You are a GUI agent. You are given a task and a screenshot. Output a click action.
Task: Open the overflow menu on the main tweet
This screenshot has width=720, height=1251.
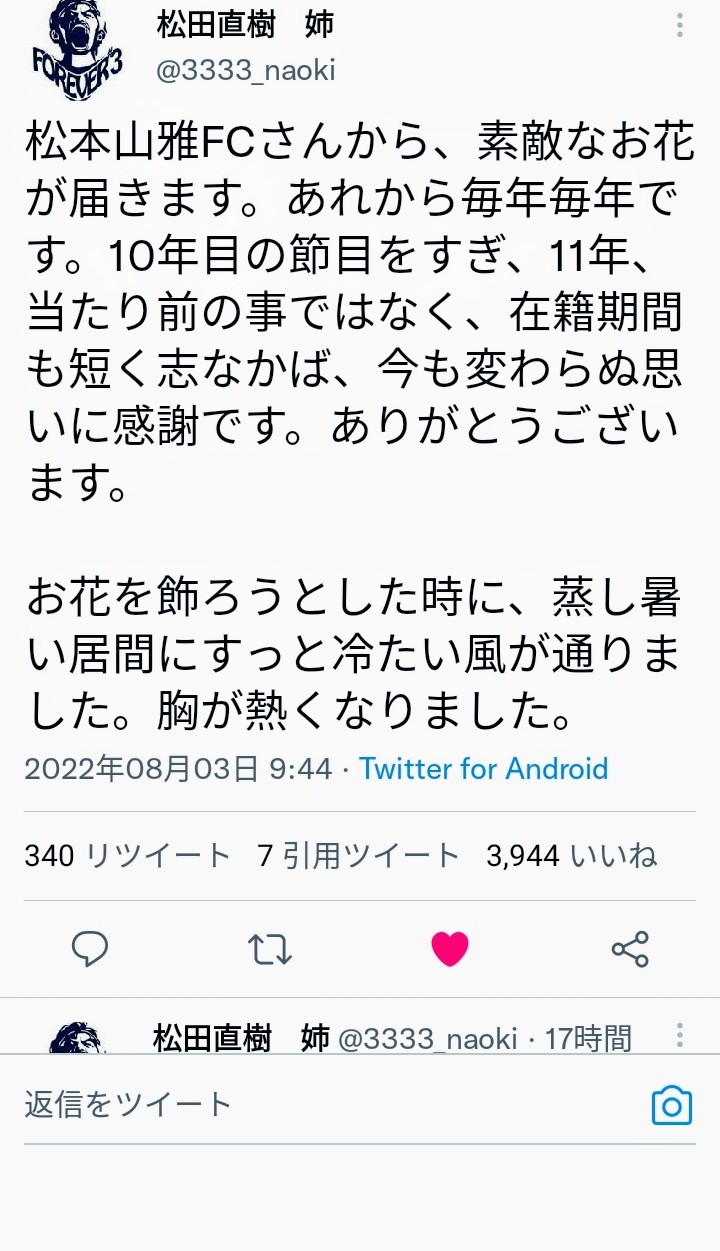[x=680, y=26]
